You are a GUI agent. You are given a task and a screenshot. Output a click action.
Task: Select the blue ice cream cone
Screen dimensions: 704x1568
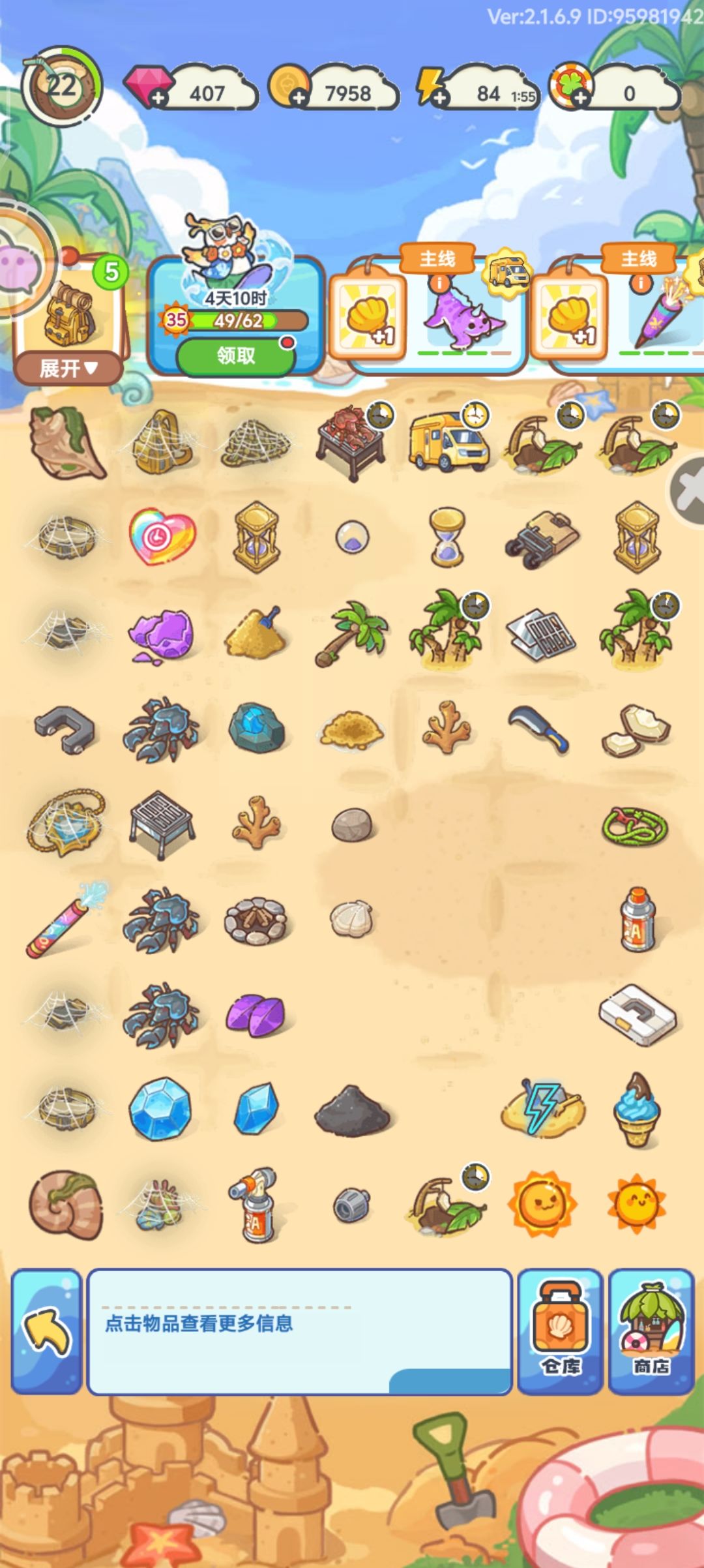point(637,1109)
